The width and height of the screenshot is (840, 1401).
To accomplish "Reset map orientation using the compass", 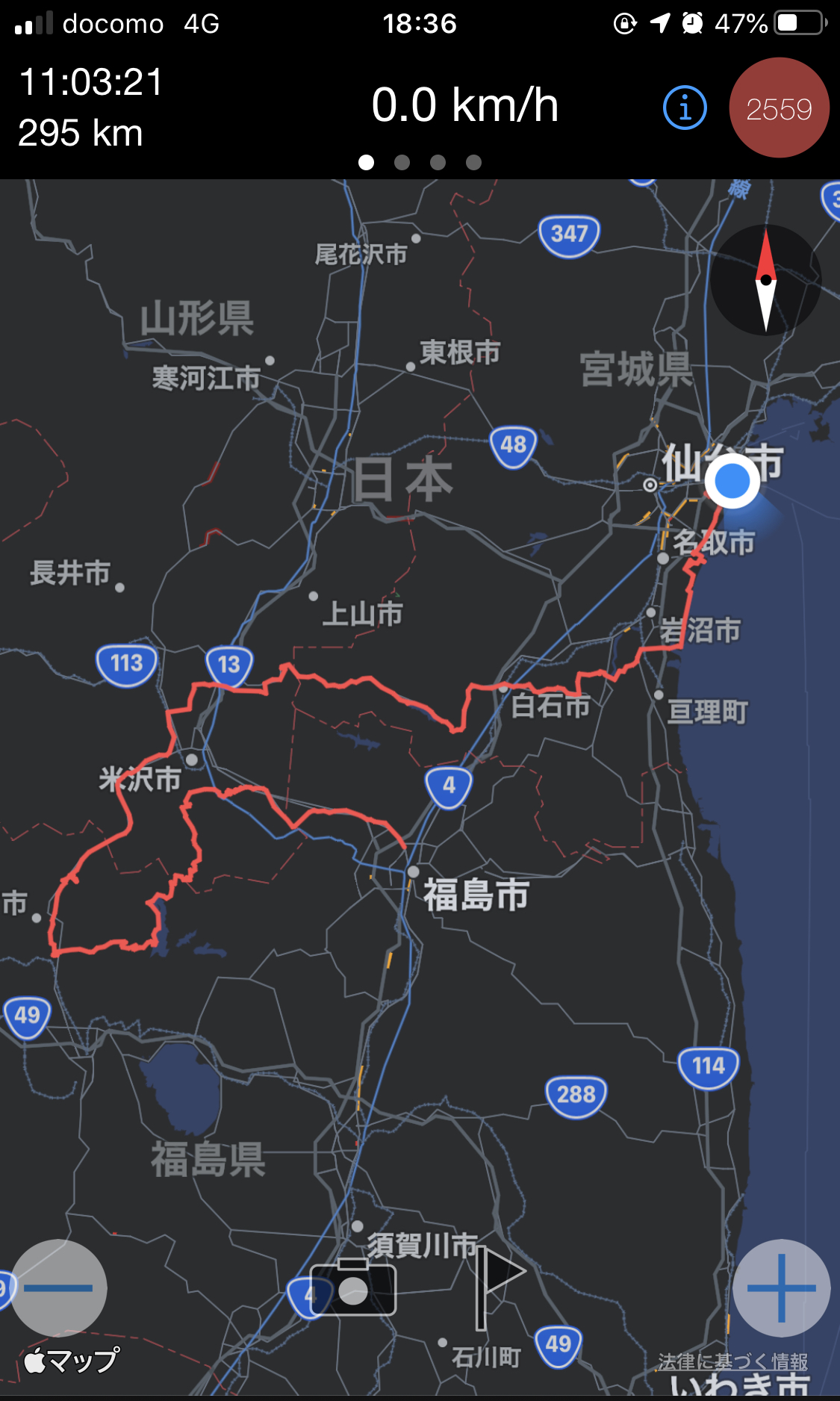I will [x=765, y=280].
